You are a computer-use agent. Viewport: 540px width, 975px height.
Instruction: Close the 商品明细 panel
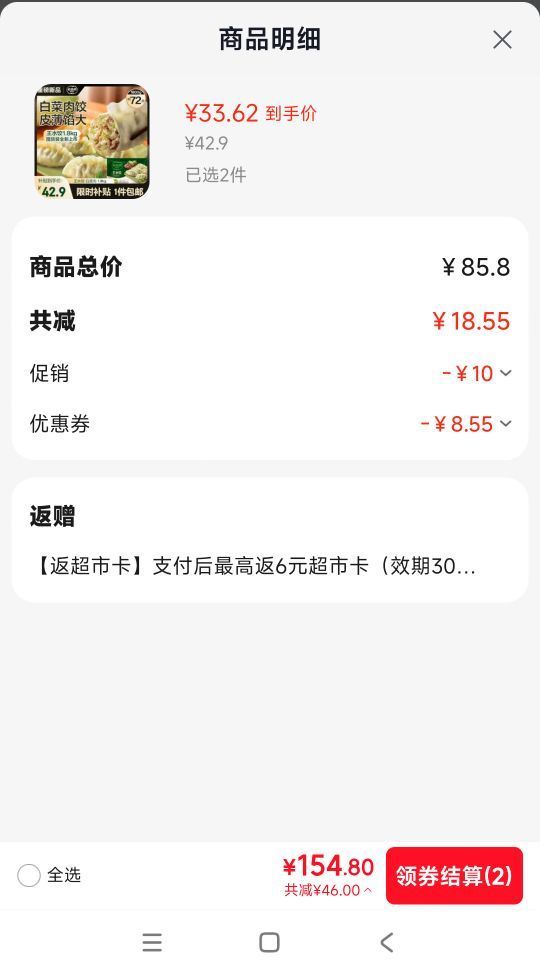(x=502, y=40)
